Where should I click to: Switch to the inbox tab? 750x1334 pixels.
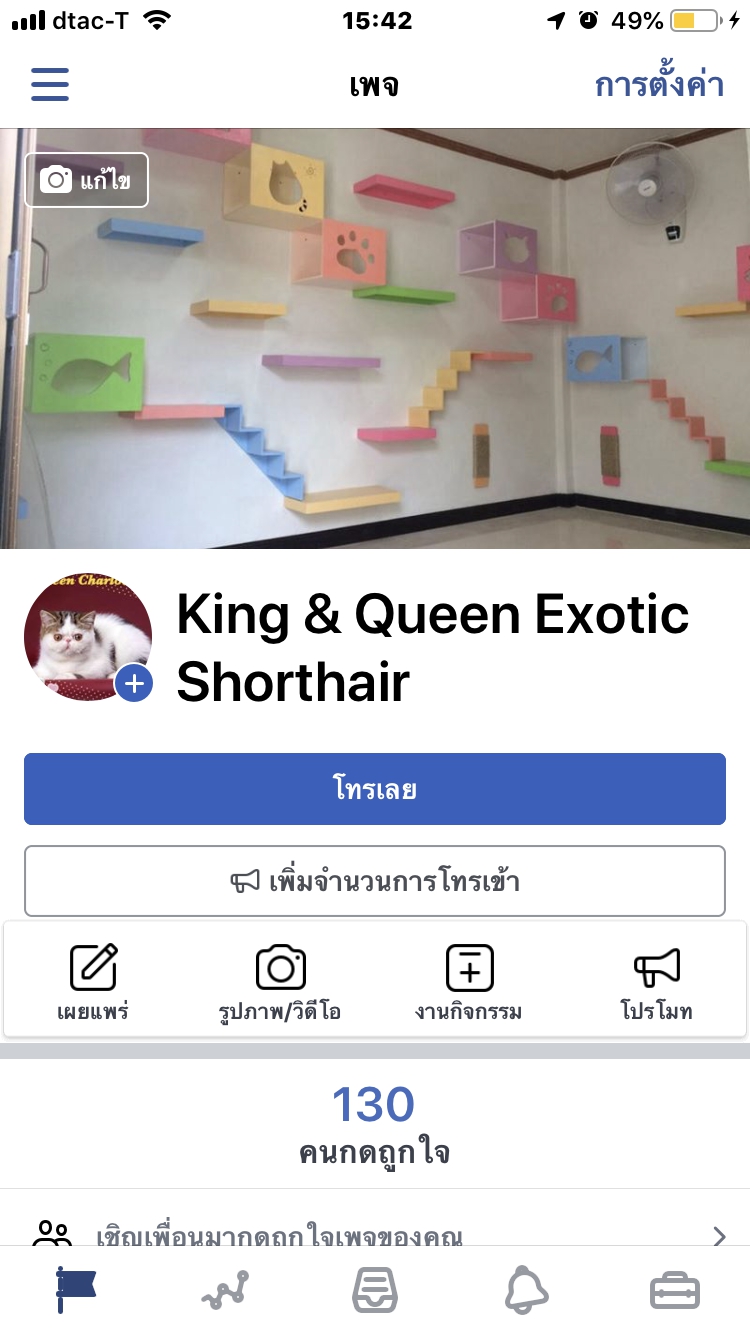pyautogui.click(x=375, y=1290)
